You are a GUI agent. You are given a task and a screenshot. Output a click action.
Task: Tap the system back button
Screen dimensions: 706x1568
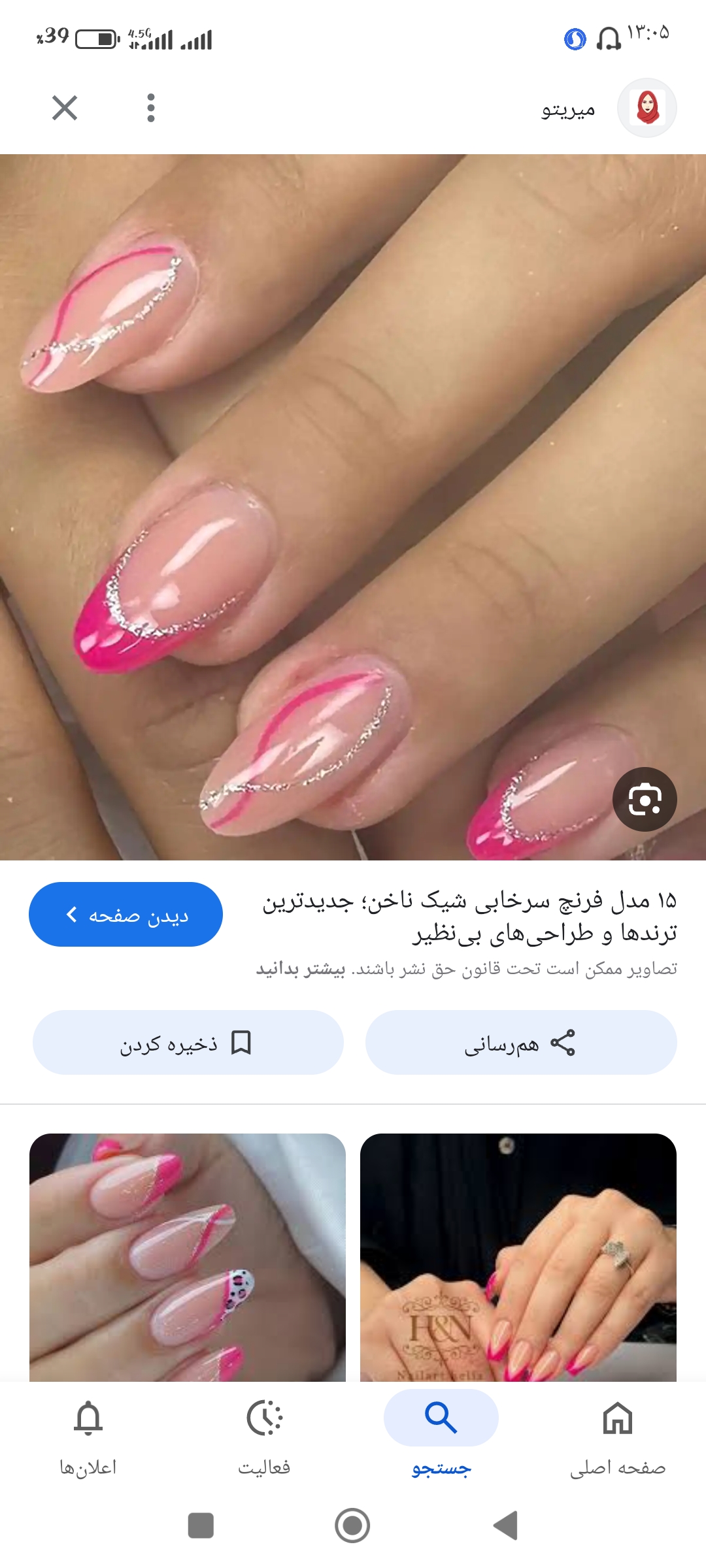(x=505, y=1526)
